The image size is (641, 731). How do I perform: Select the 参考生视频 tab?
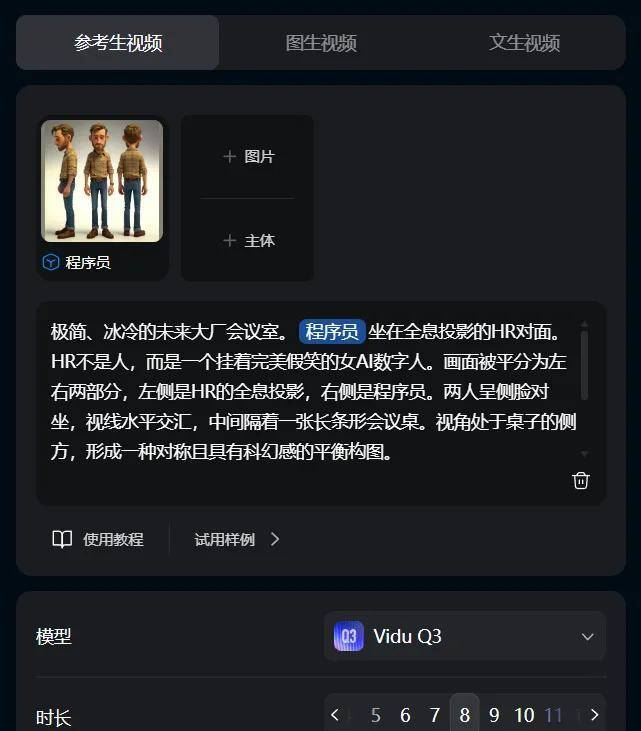click(118, 43)
